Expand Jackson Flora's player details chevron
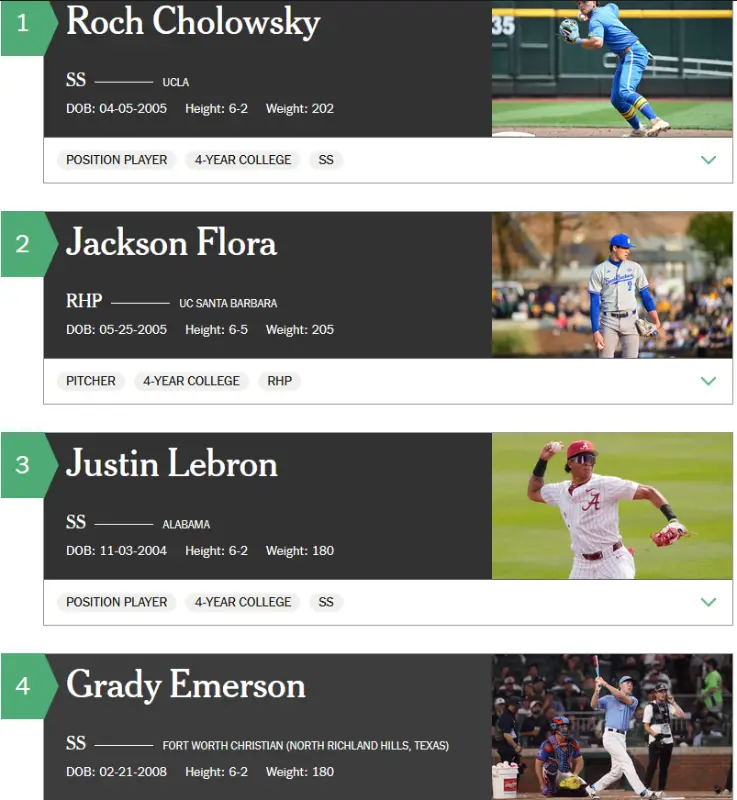Screen dimensions: 737x800 pos(708,381)
